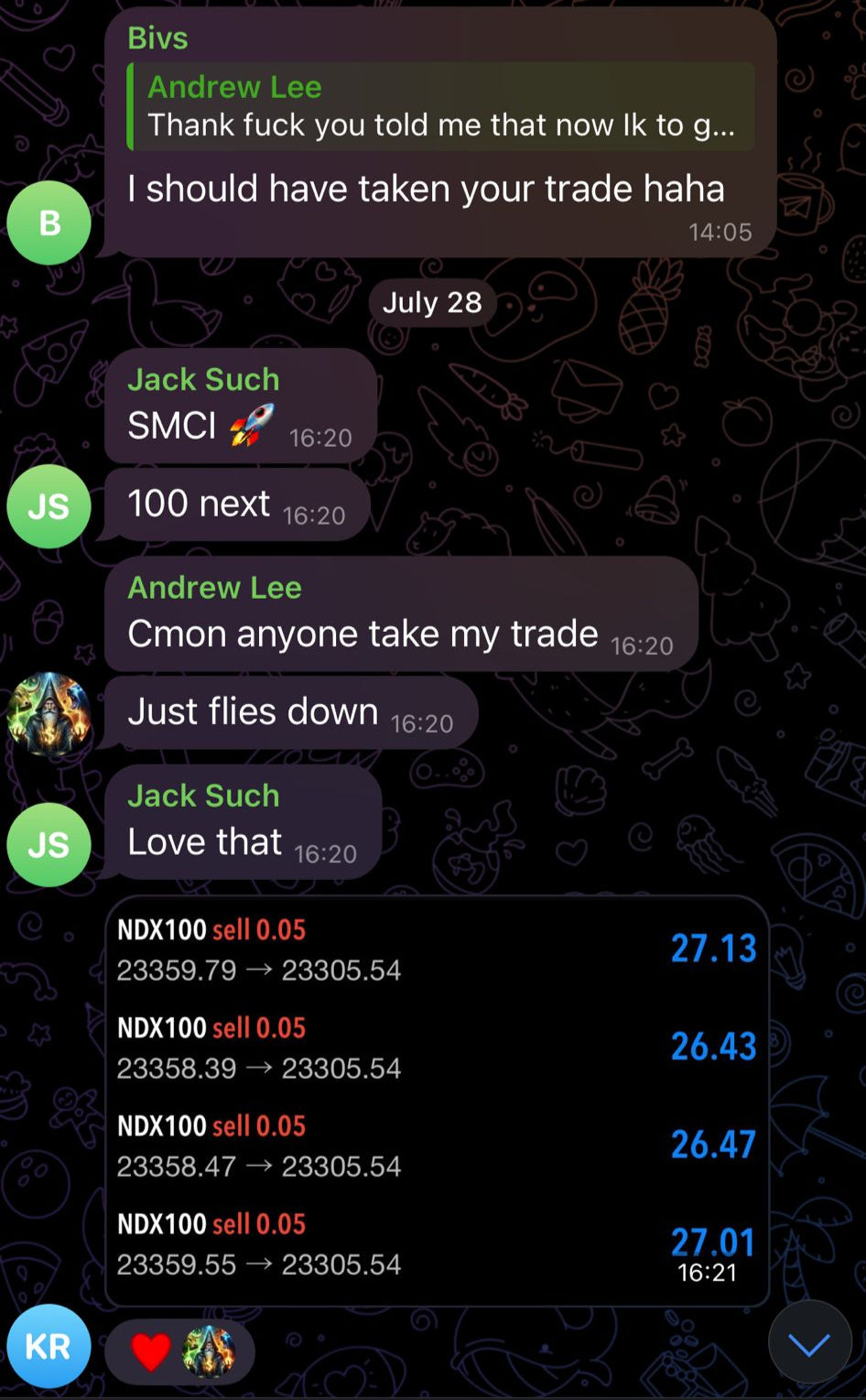Tap Andrew Lee's name above 'Cmon anyone take my trade'
This screenshot has width=866, height=1400.
(x=214, y=587)
